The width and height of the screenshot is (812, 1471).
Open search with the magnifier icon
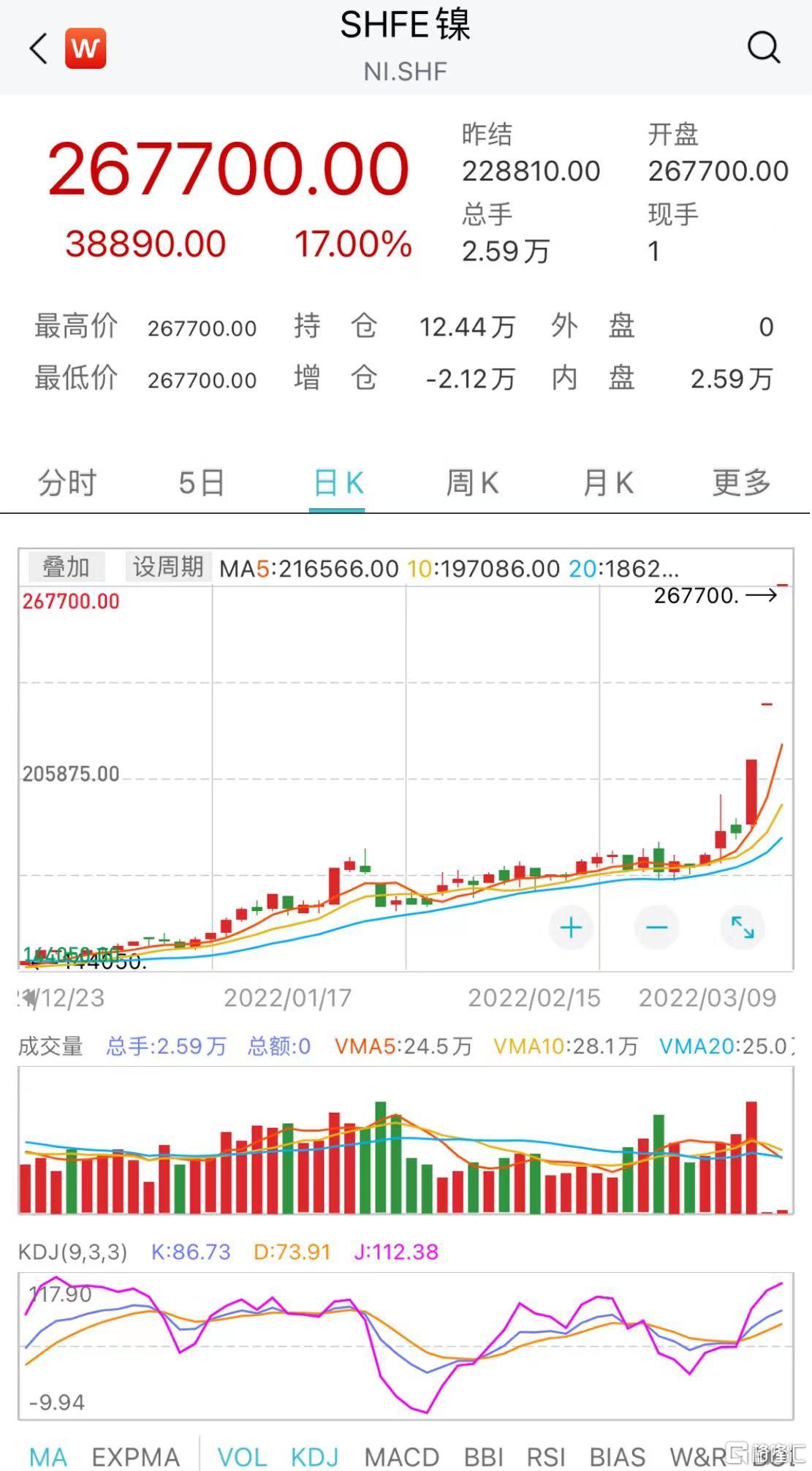(x=764, y=48)
